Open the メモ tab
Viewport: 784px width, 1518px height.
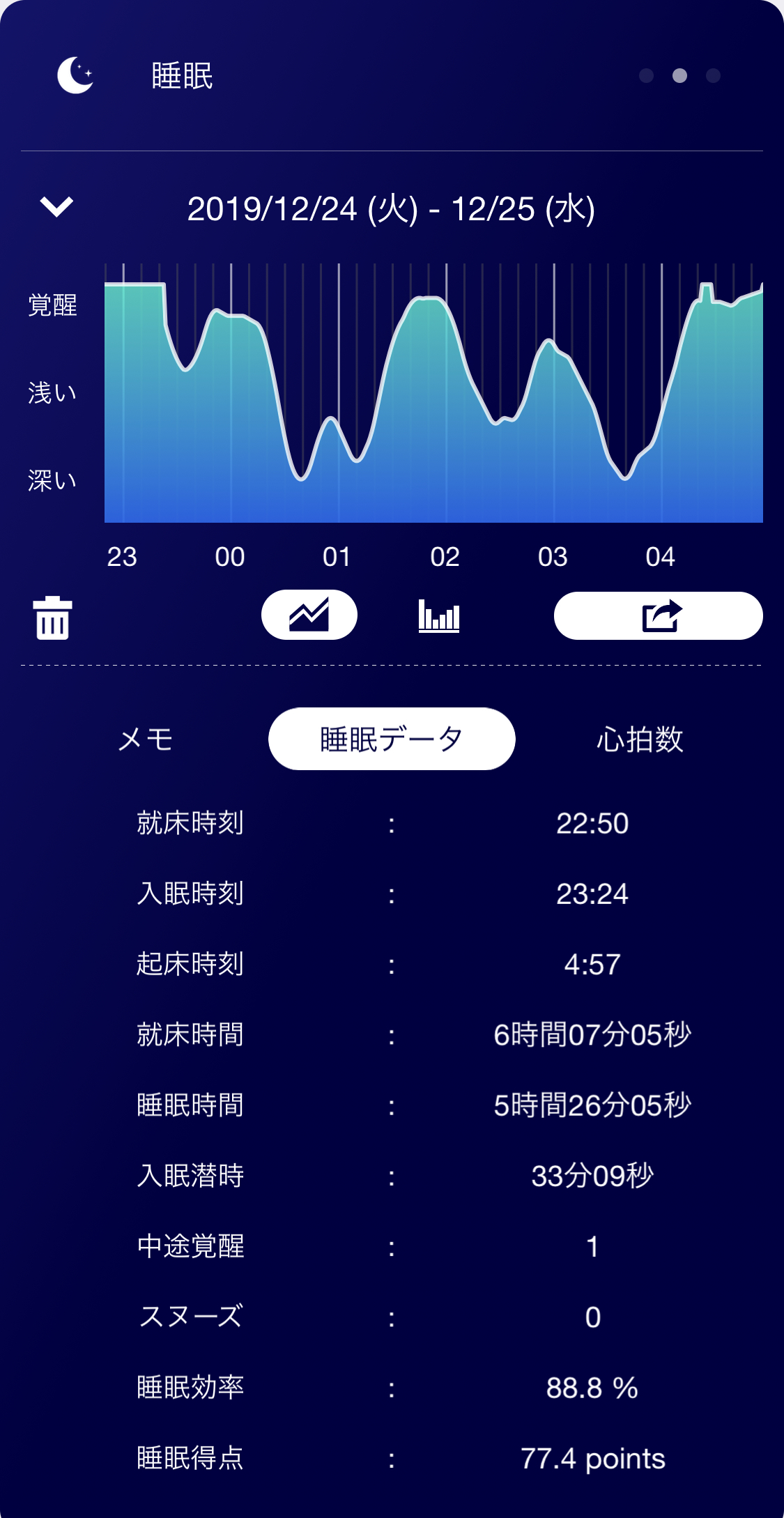pyautogui.click(x=146, y=739)
